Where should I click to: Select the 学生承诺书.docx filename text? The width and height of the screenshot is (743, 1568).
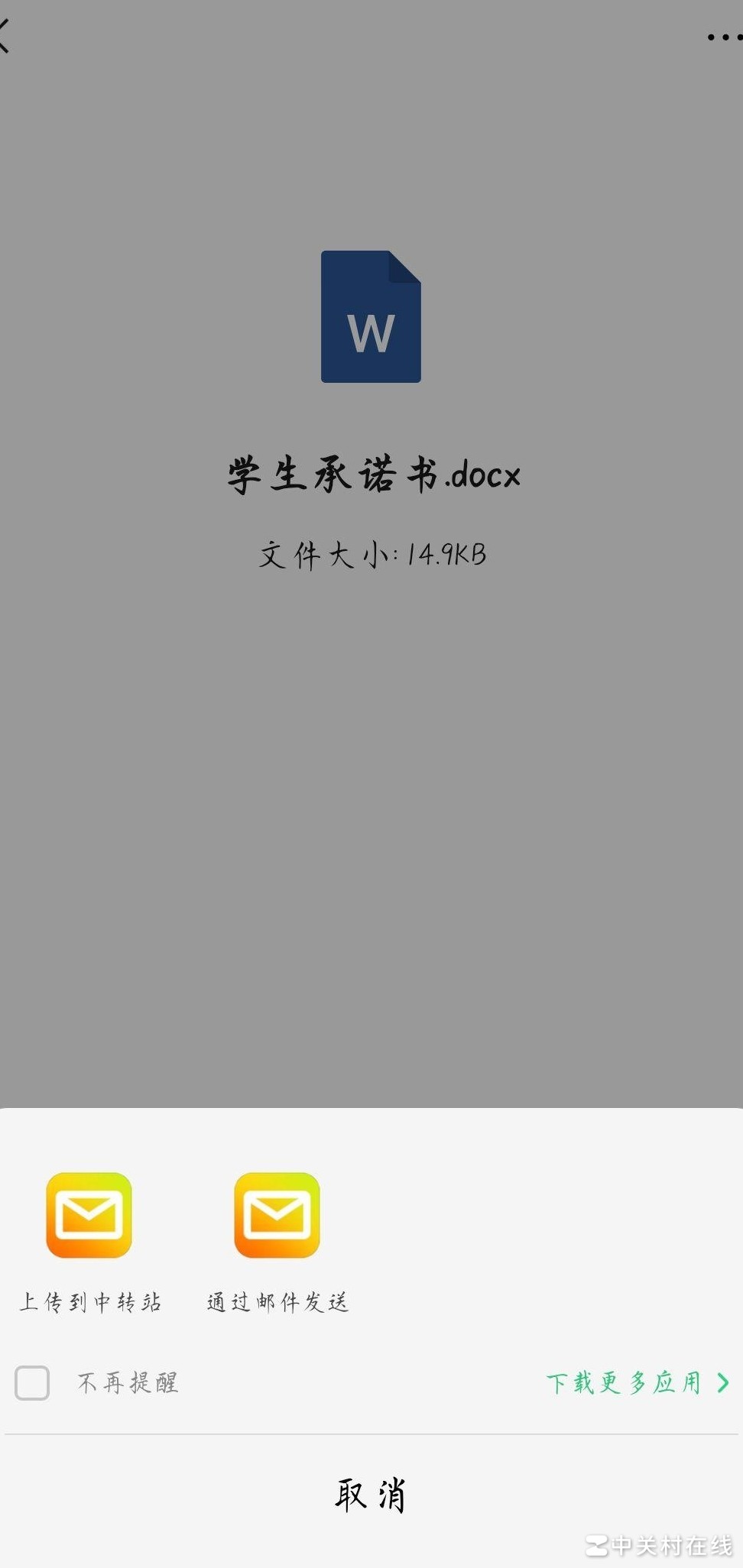point(372,475)
